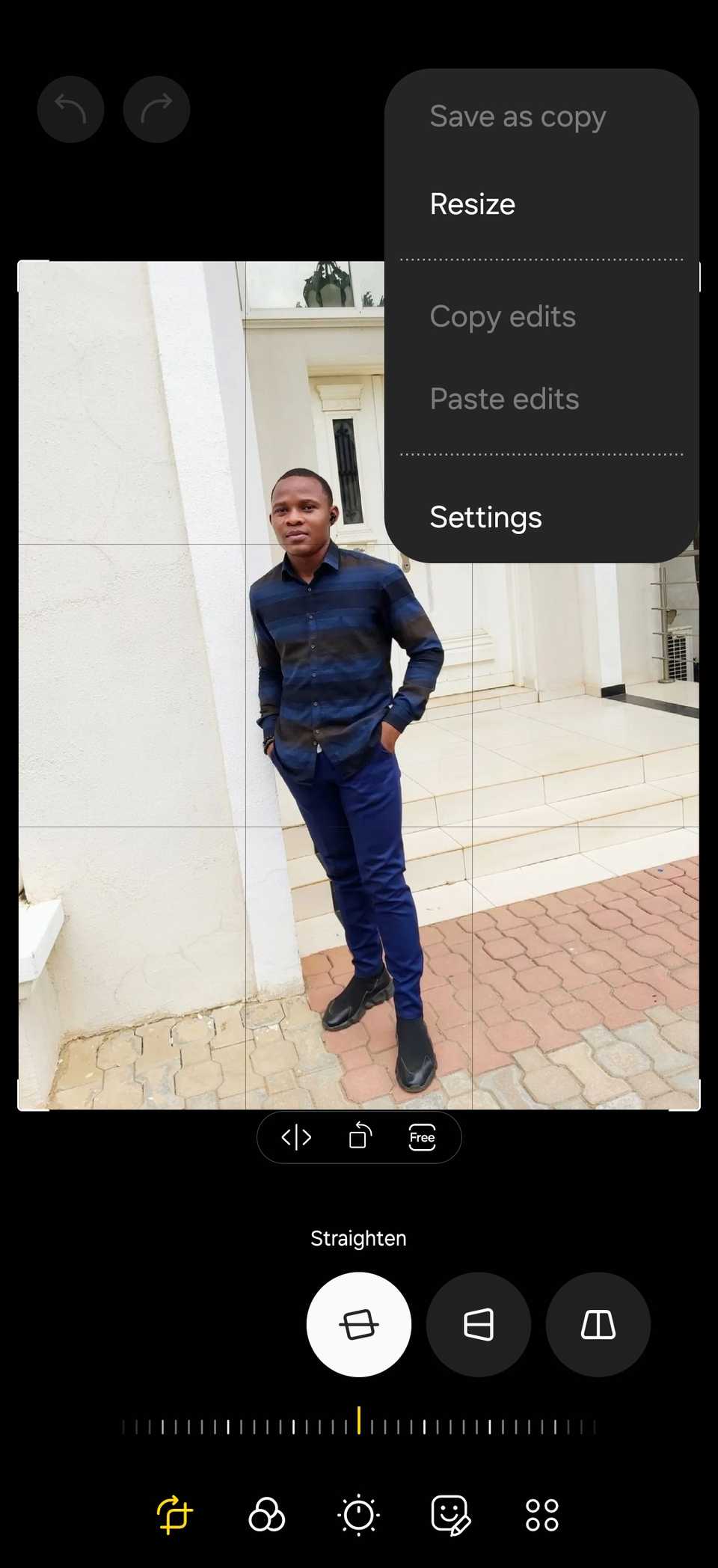718x1568 pixels.
Task: Rotate the photo 90 degrees
Action: coord(360,1137)
